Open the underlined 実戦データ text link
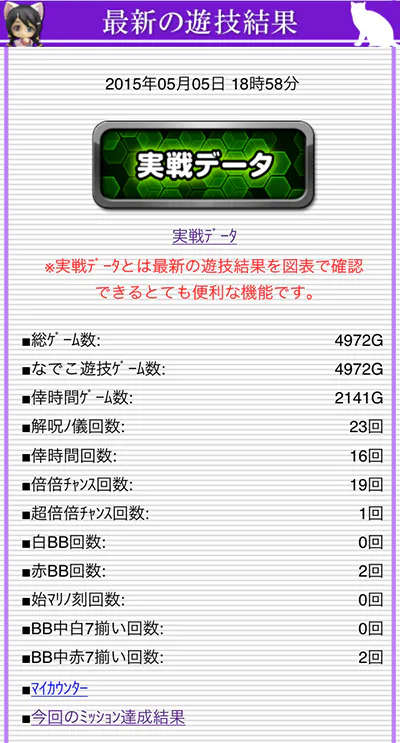The image size is (400, 743). tap(204, 236)
